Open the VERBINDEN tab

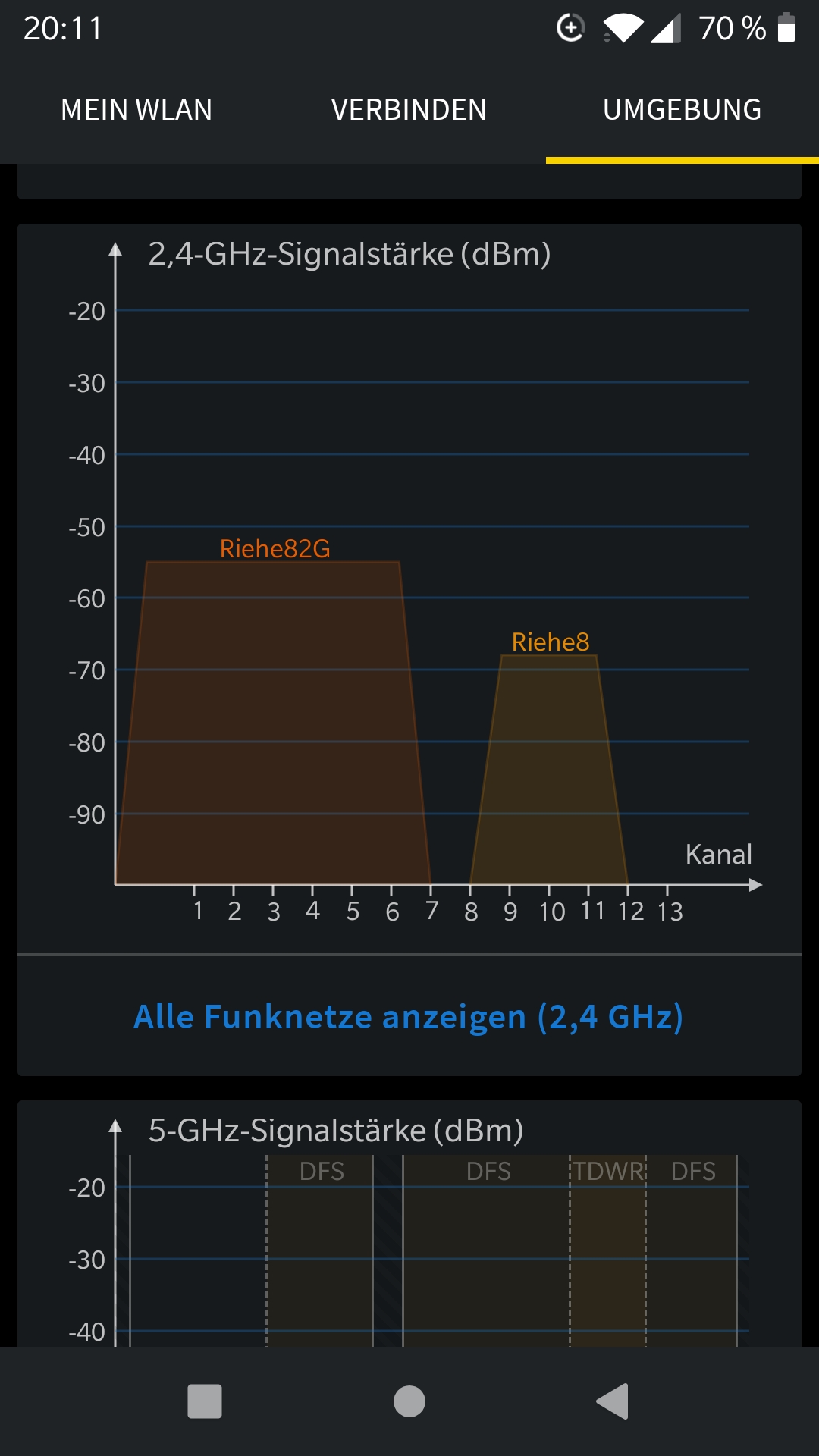[409, 110]
